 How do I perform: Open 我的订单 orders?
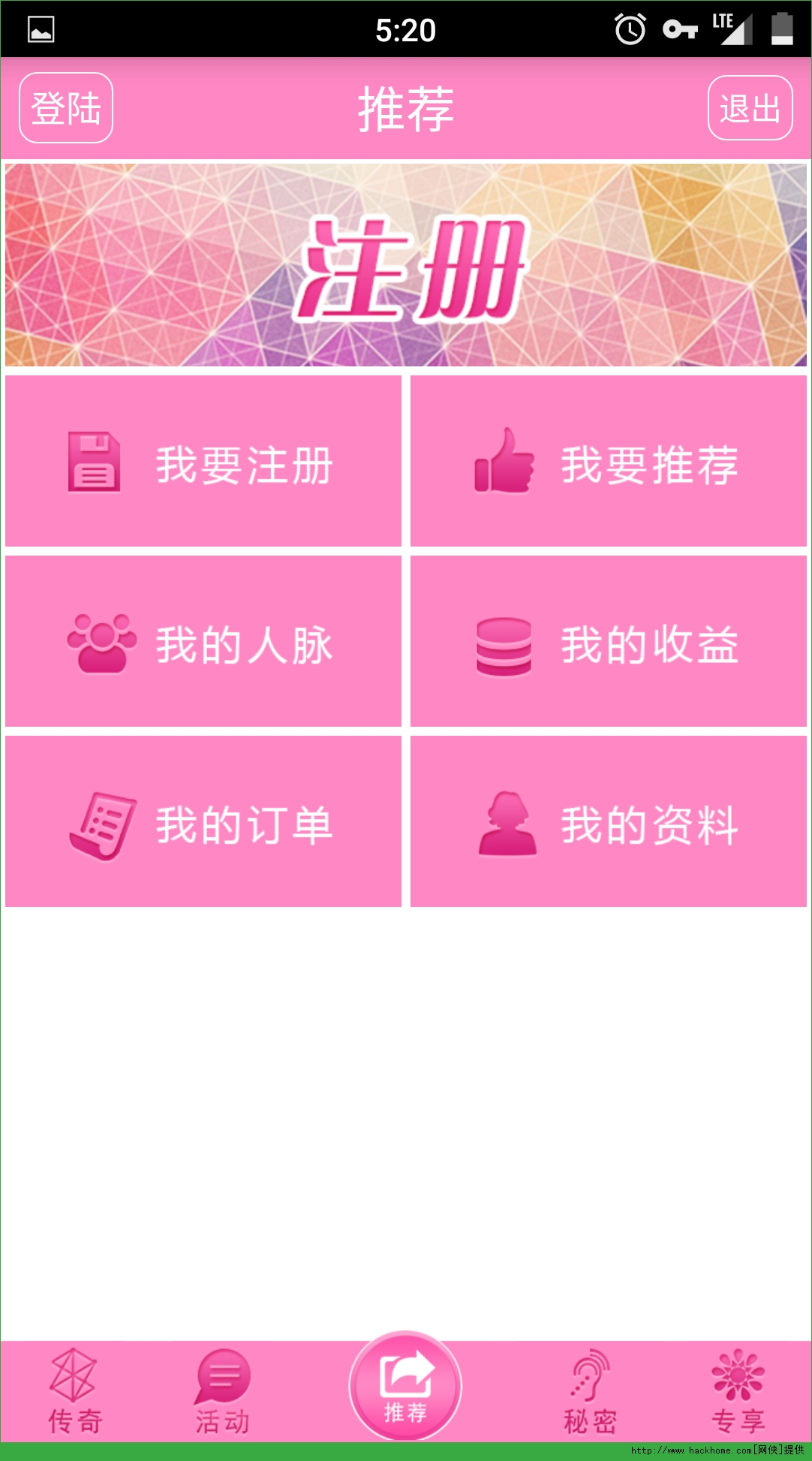pyautogui.click(x=203, y=822)
